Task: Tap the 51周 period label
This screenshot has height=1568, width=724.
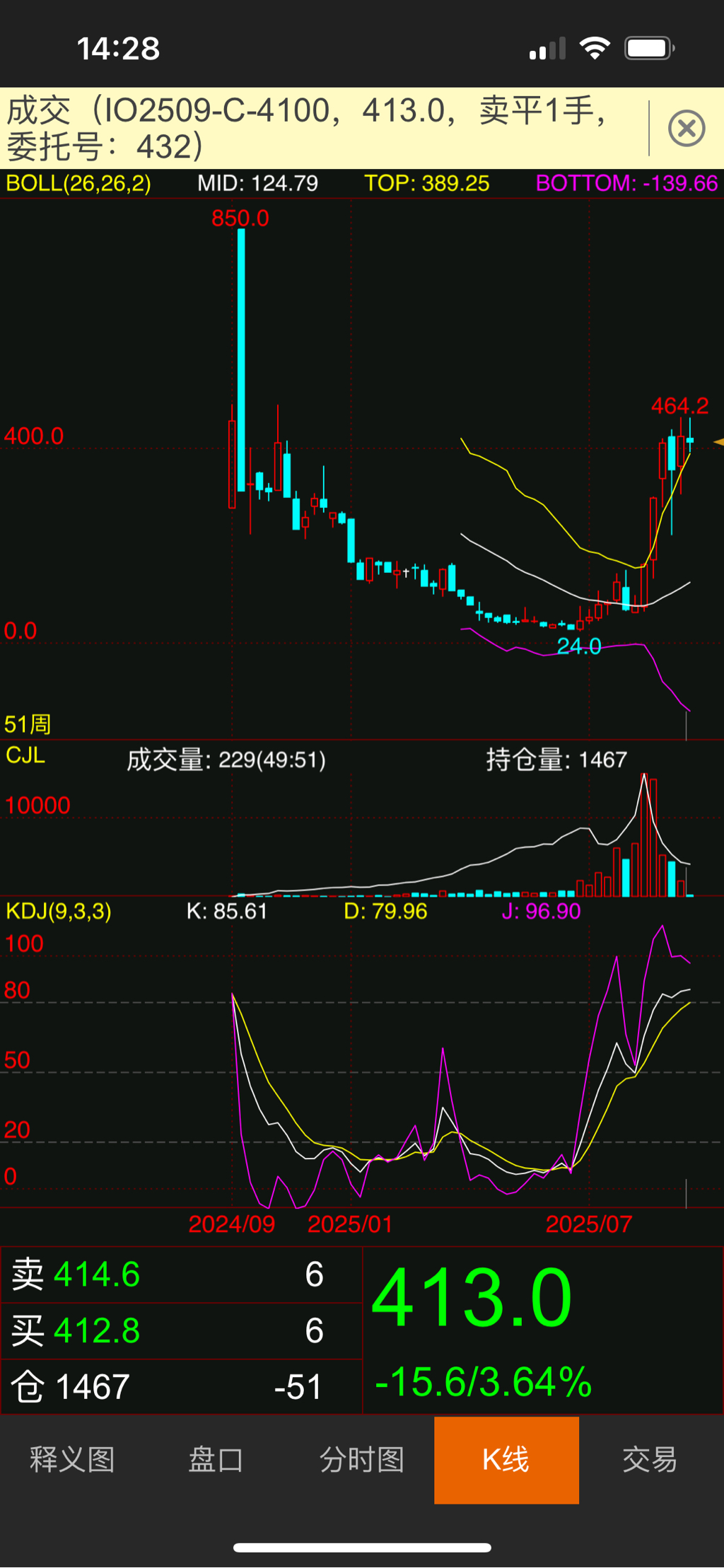Action: 28,724
